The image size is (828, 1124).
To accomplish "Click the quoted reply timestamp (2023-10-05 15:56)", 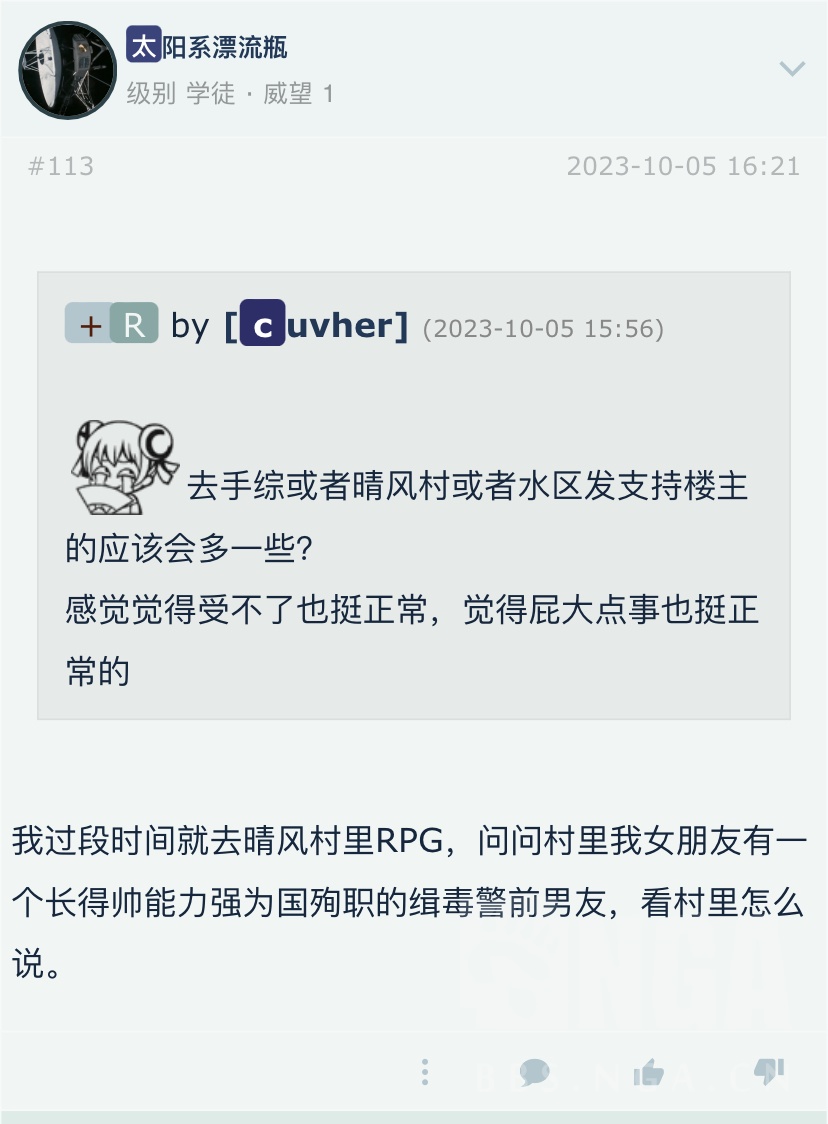I will [546, 326].
